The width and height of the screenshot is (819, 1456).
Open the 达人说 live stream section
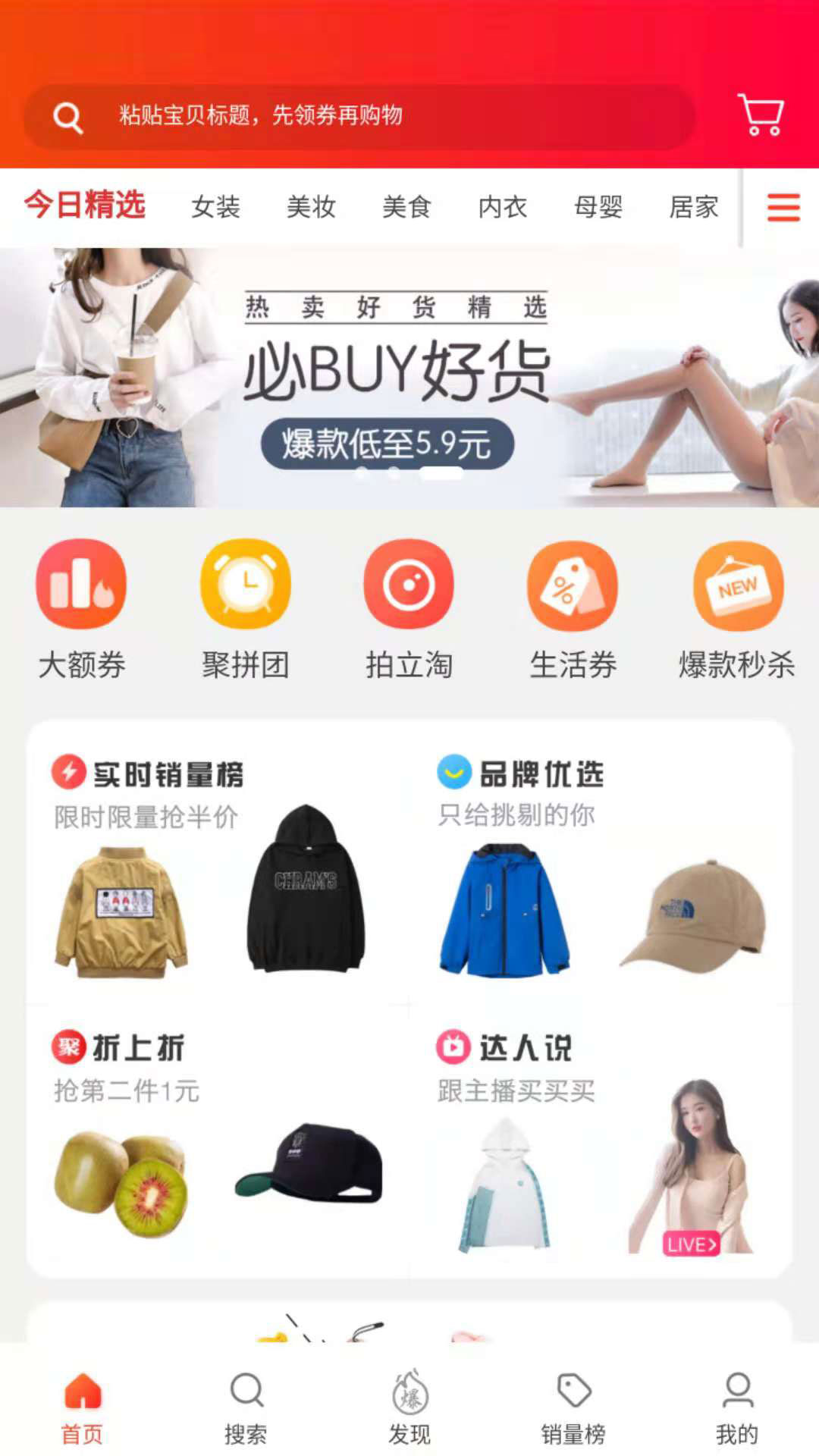coord(523,1049)
